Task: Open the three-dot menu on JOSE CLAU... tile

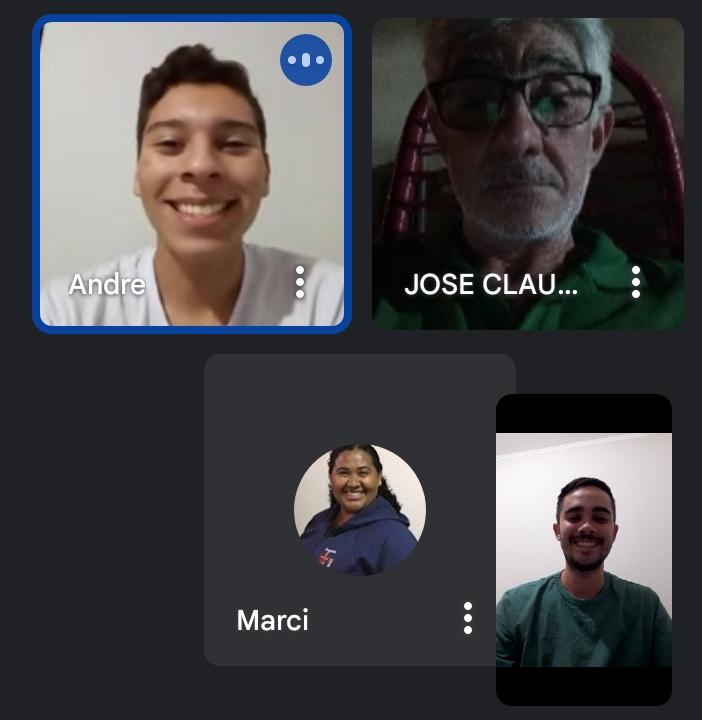Action: pos(636,283)
